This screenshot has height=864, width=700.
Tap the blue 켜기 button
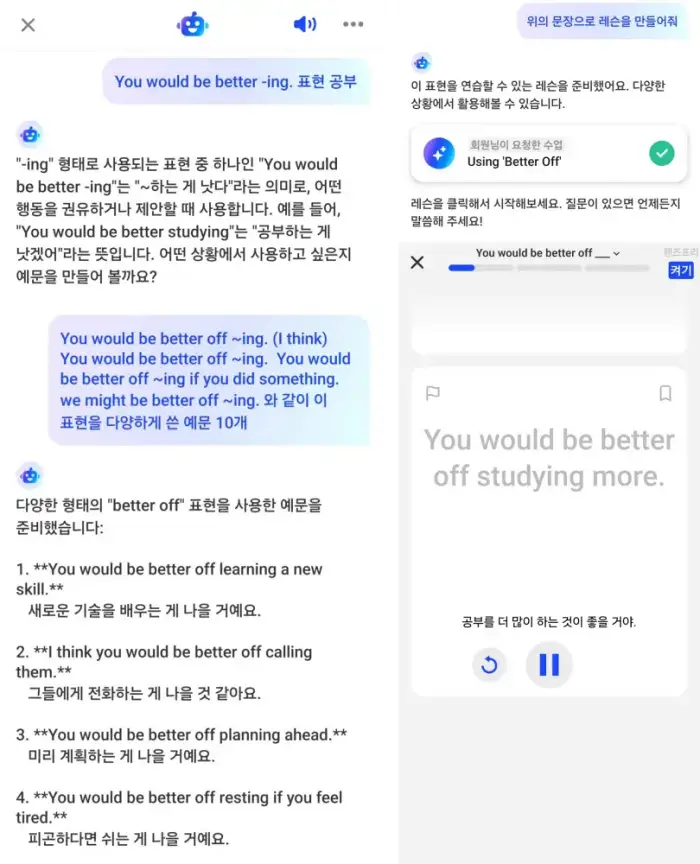coord(680,270)
